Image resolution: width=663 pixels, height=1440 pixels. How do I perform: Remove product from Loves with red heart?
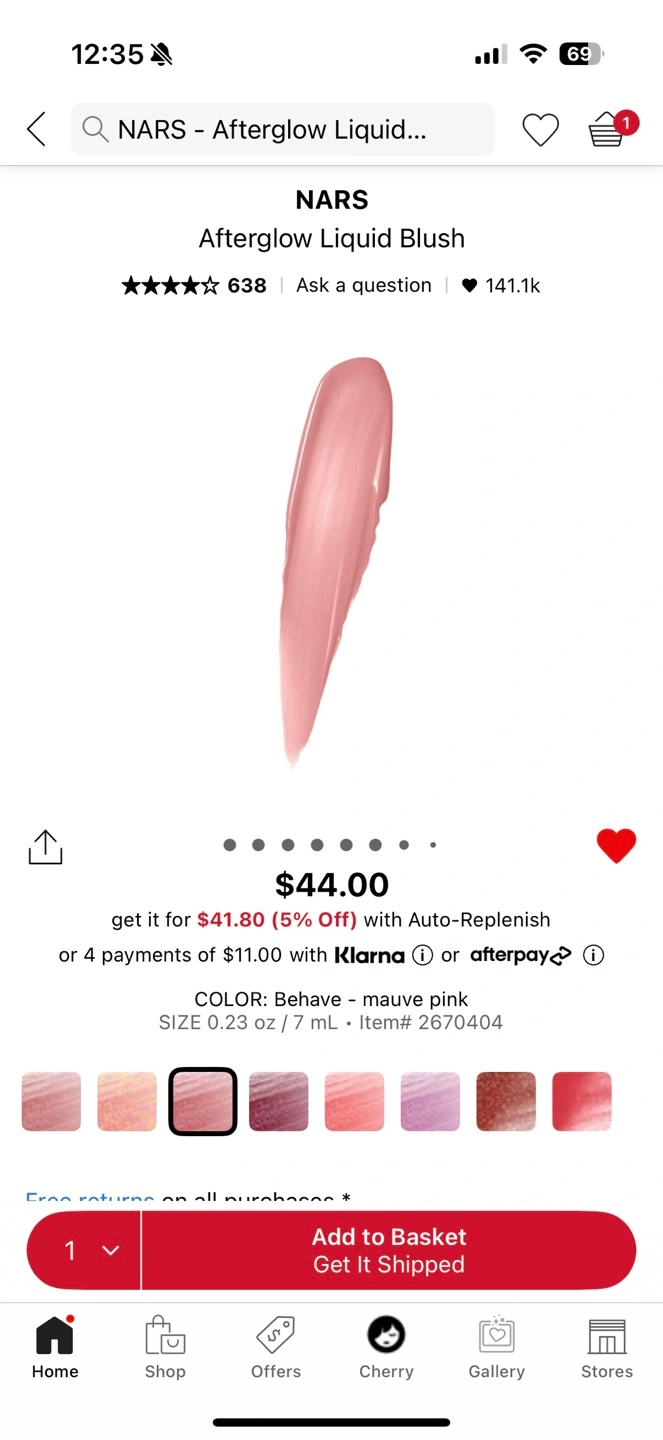click(616, 846)
